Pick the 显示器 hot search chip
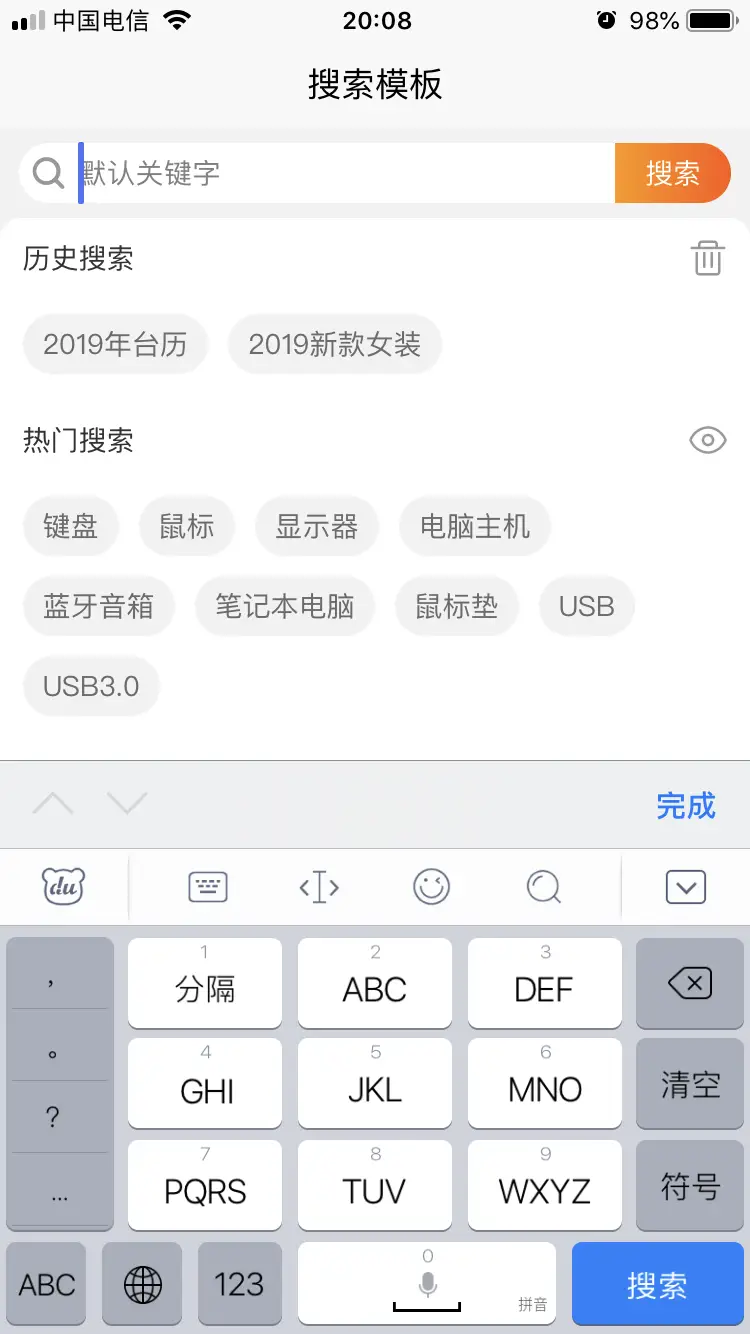Viewport: 750px width, 1334px height. click(x=317, y=526)
